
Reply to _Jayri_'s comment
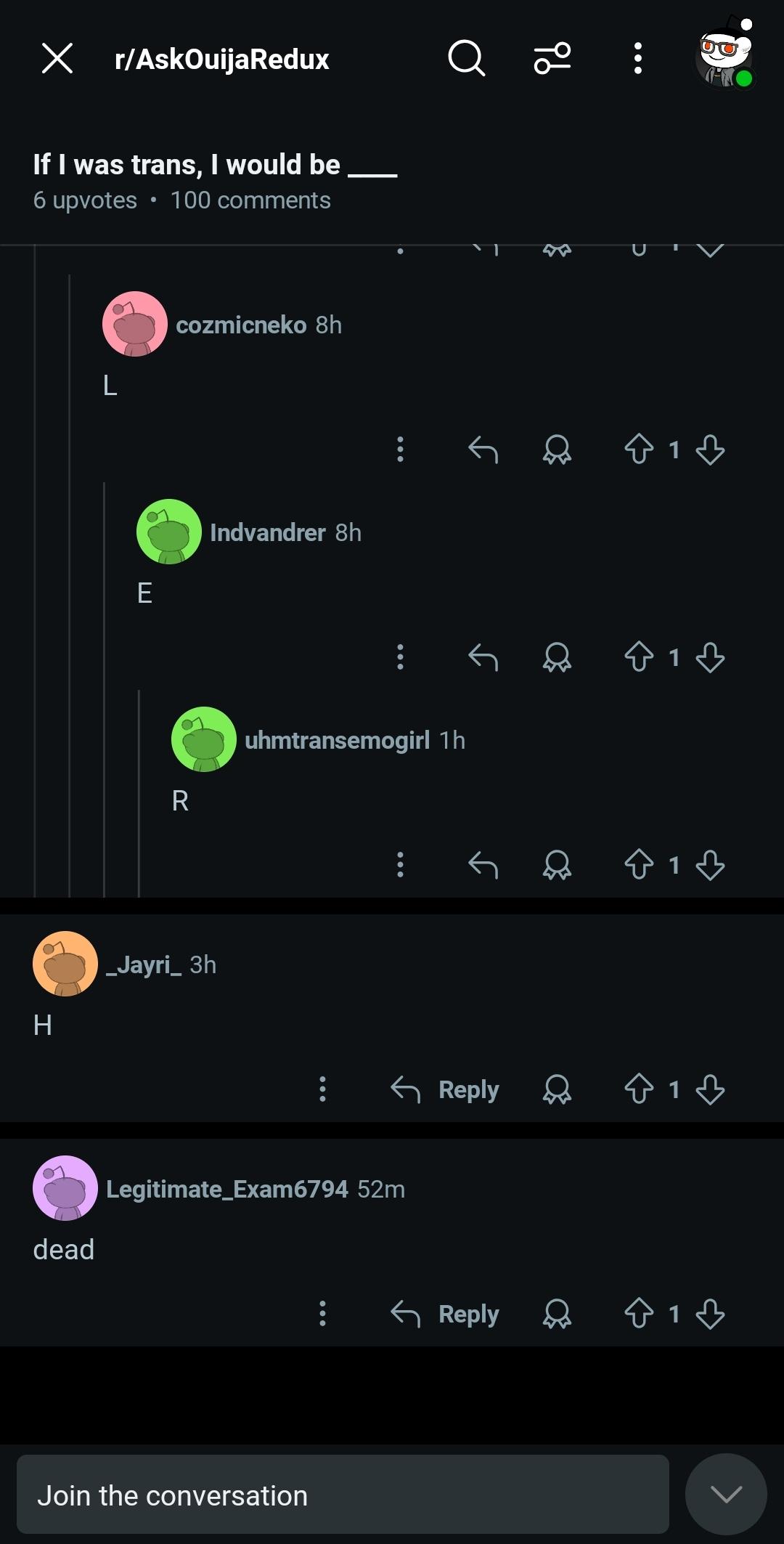(x=444, y=1089)
